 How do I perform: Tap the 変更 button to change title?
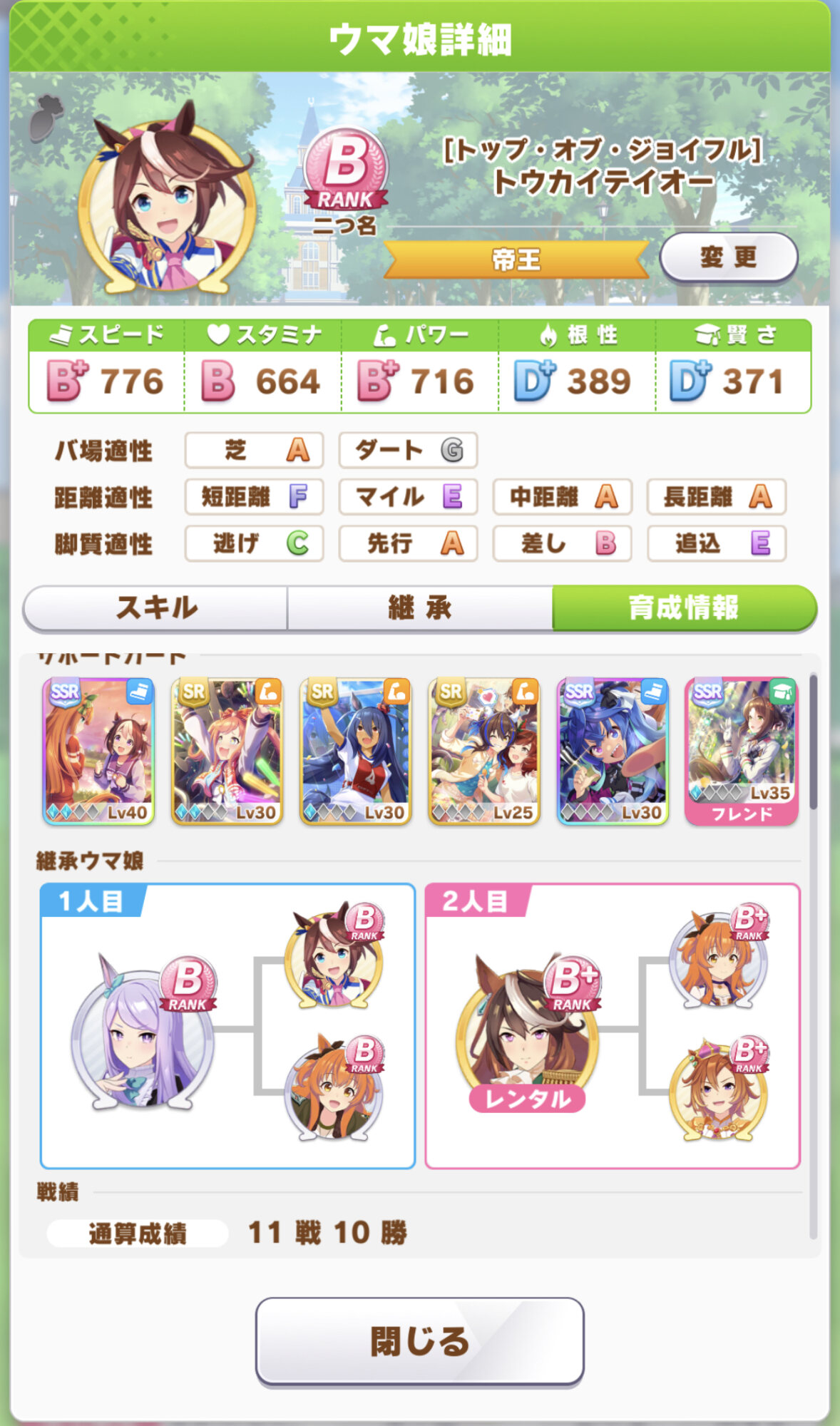pos(728,257)
